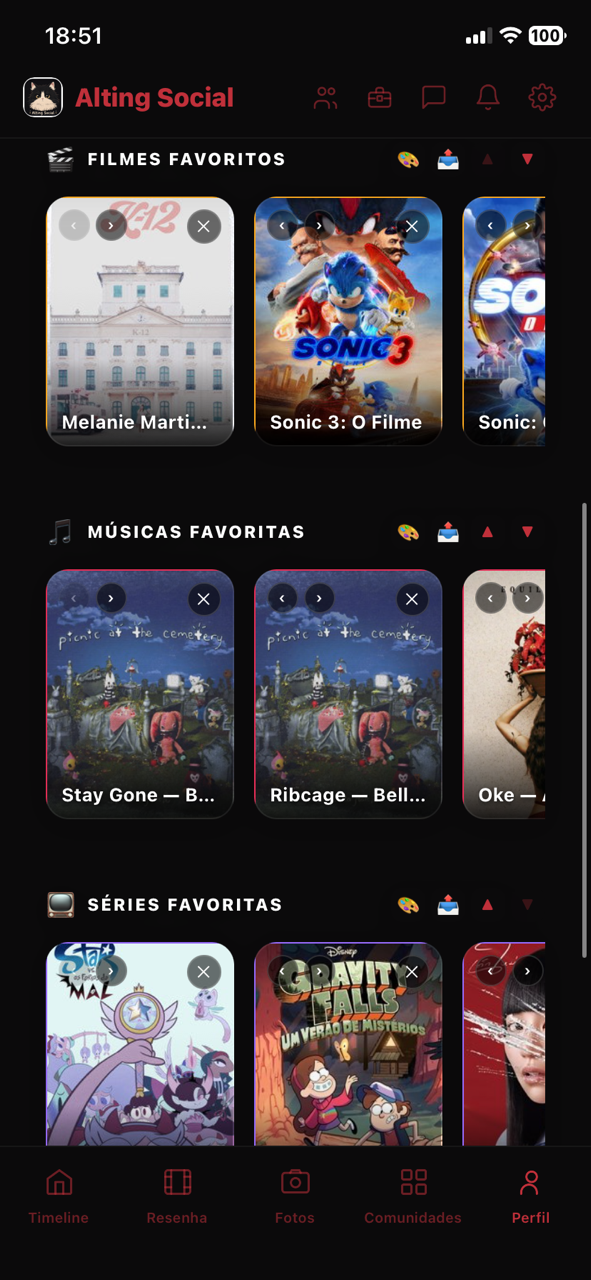Remove the Stay Gone song card
The height and width of the screenshot is (1280, 591).
[204, 599]
